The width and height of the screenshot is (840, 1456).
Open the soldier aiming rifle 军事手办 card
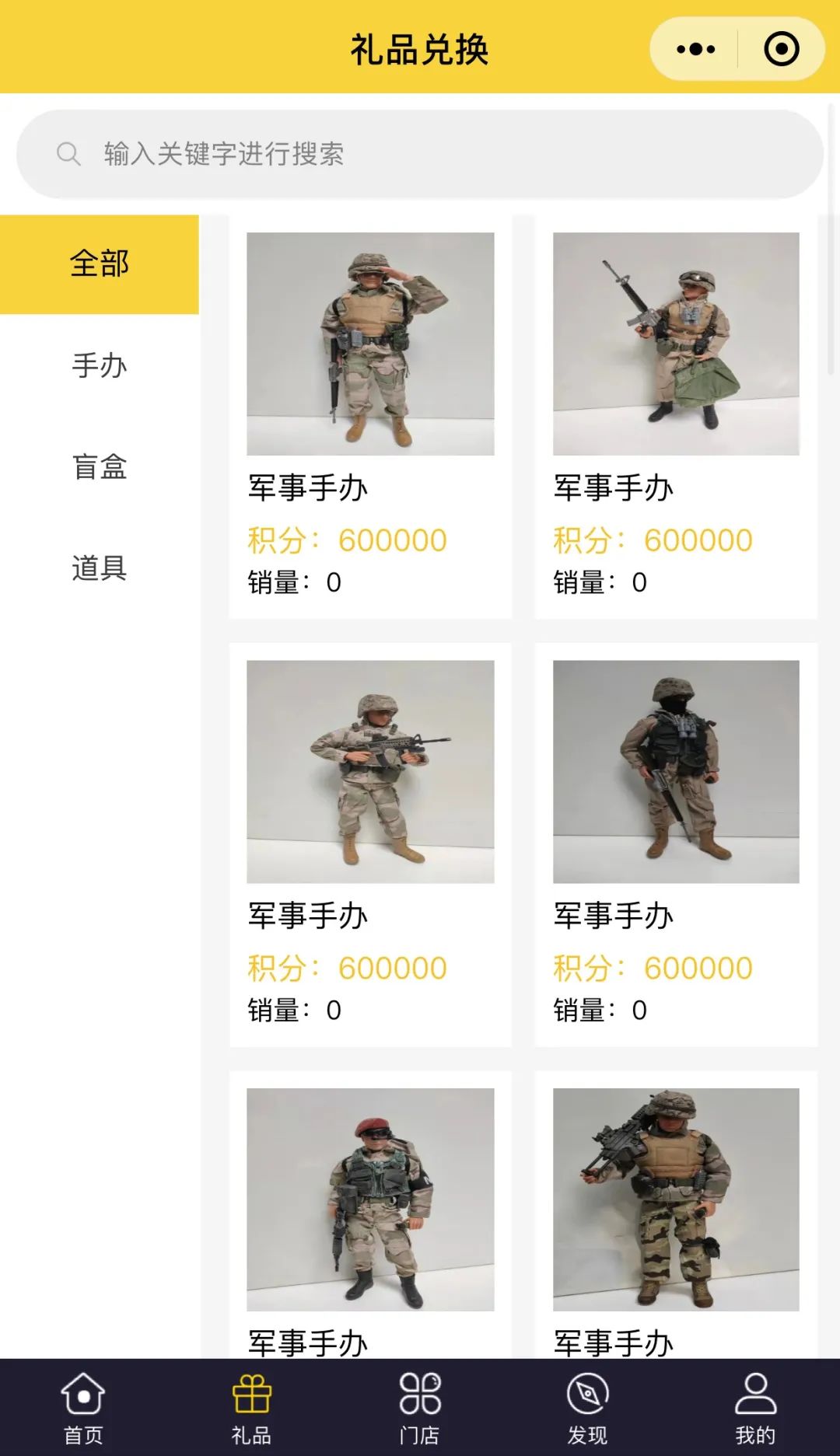370,771
